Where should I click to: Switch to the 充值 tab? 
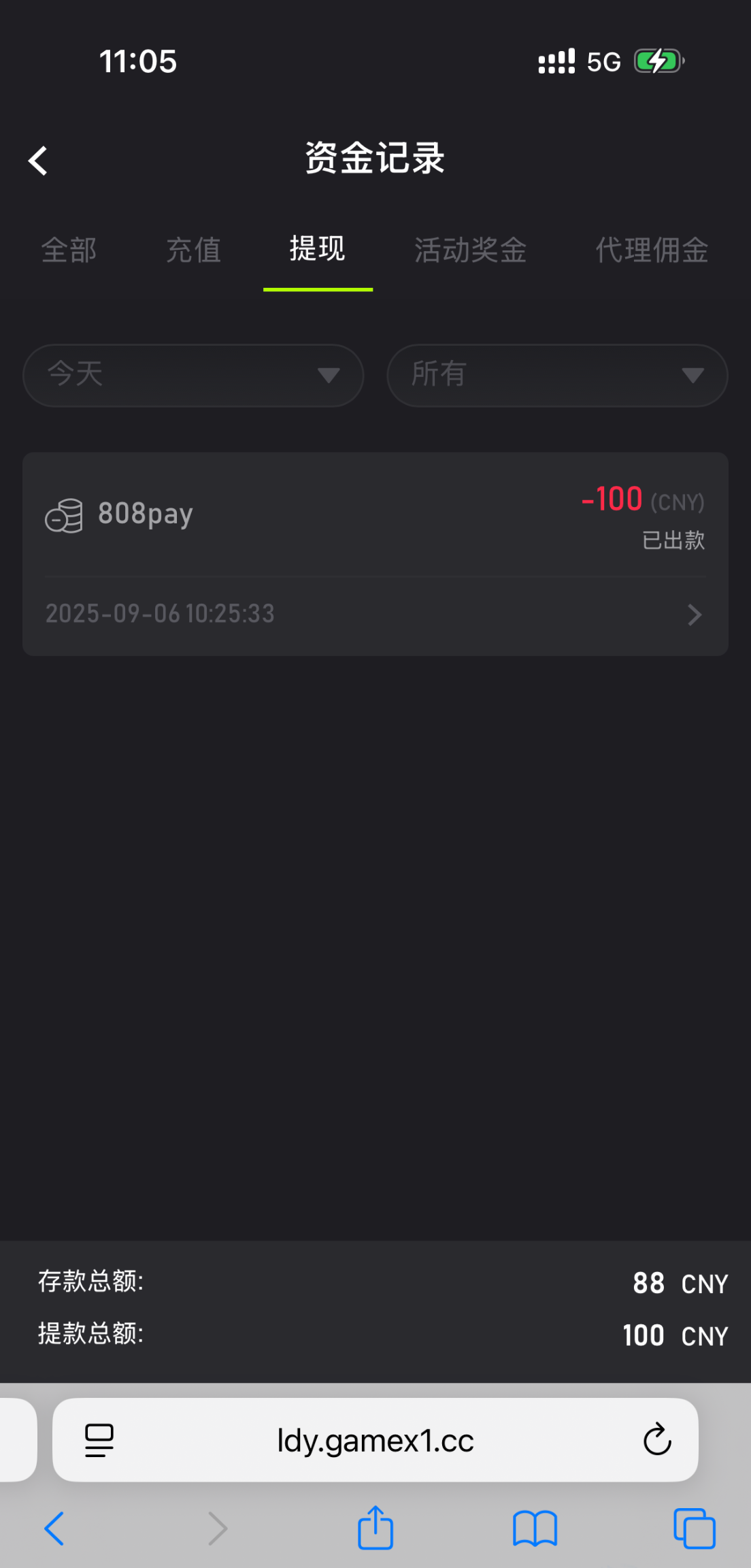(x=194, y=250)
